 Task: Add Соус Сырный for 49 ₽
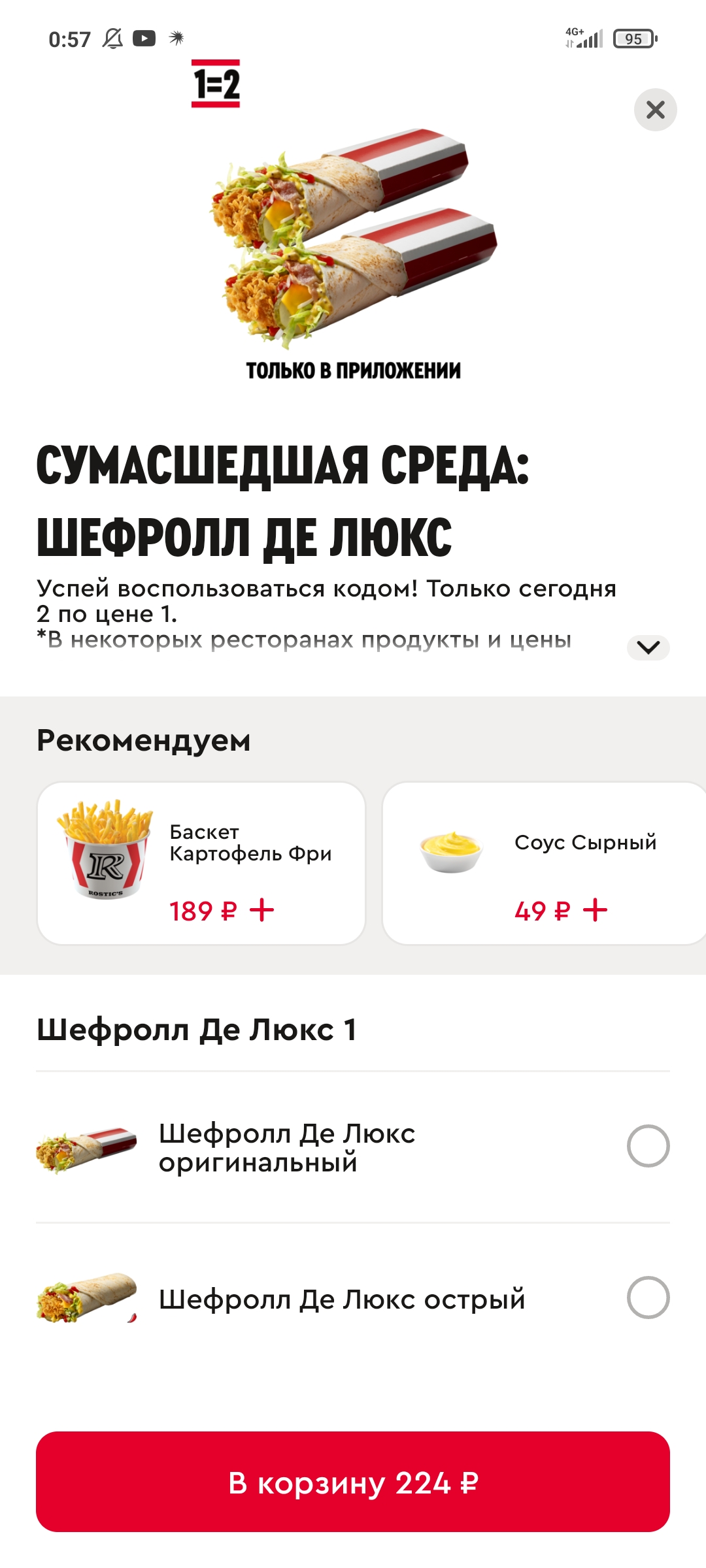click(x=595, y=910)
